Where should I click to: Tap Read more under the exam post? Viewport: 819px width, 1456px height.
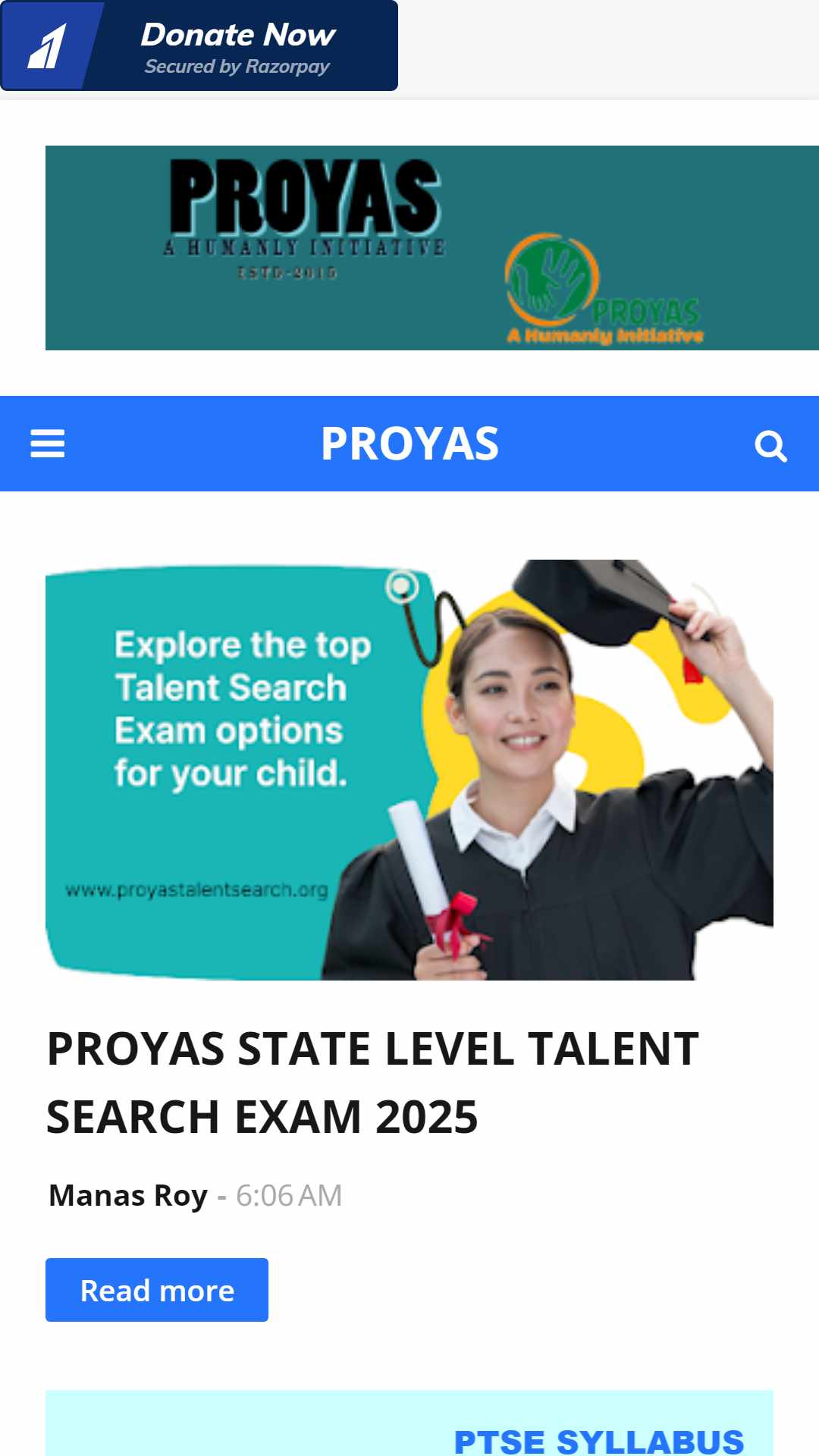(x=157, y=1290)
